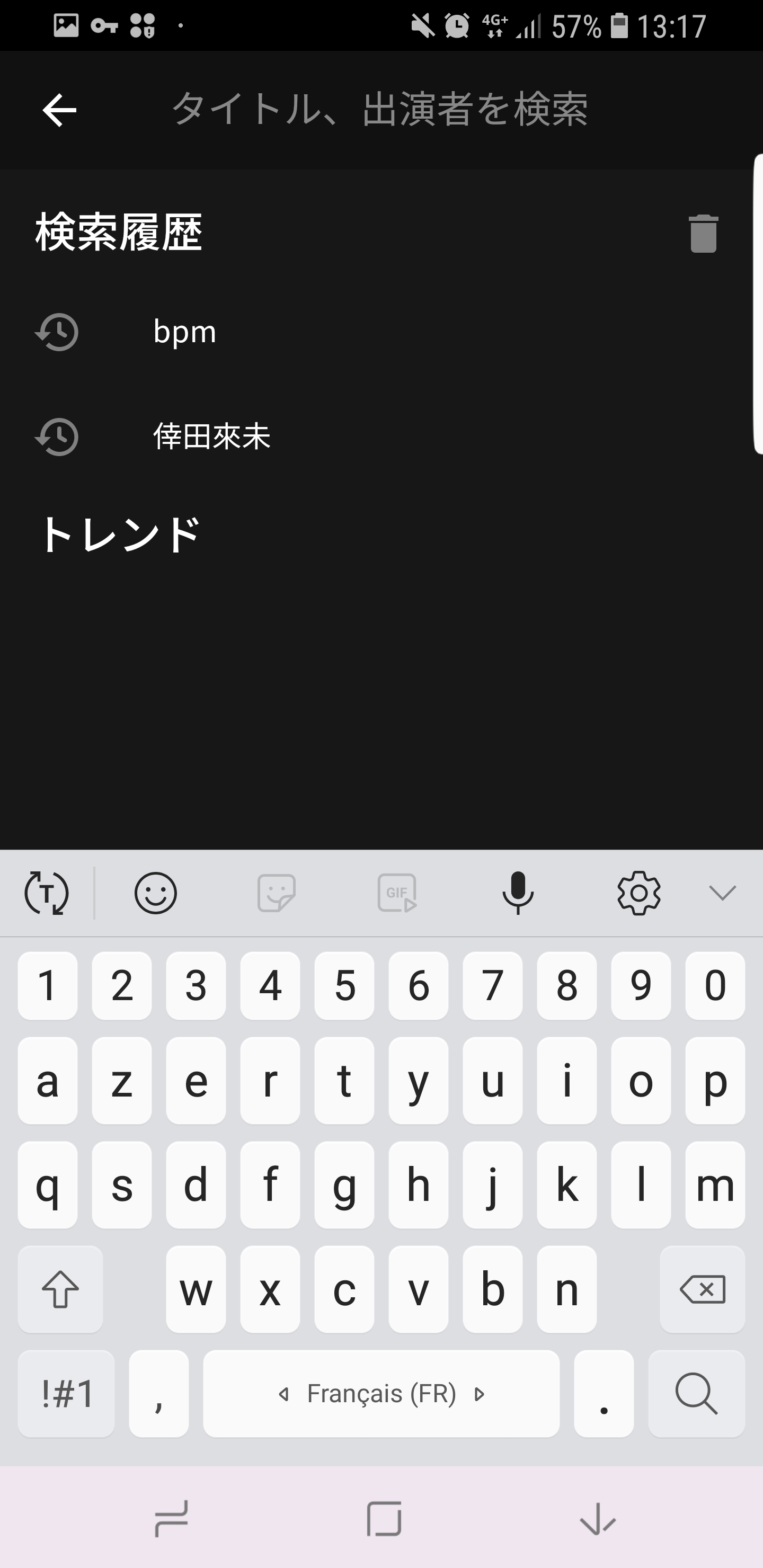
Task: Go back with the arrow icon
Action: coord(59,110)
